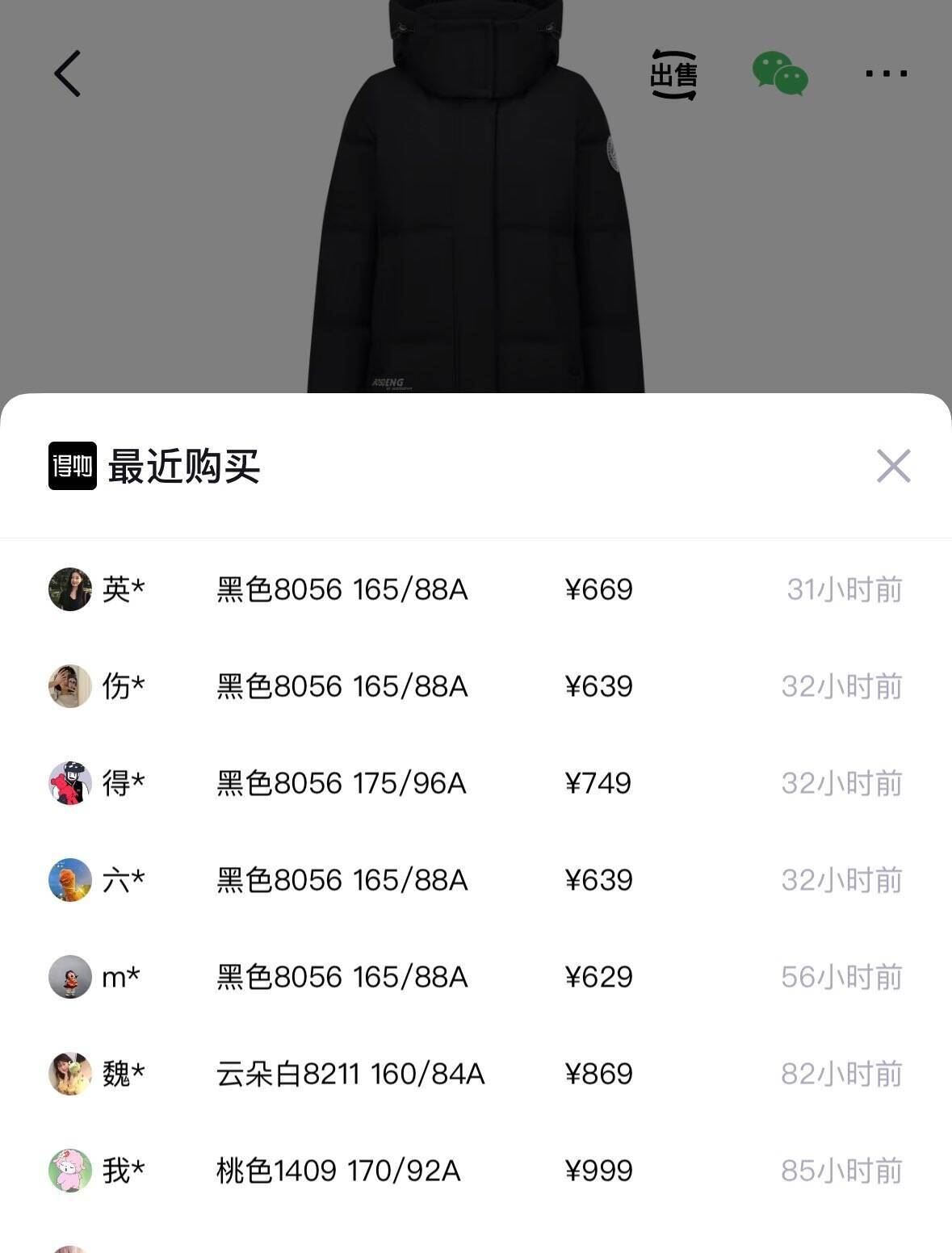Go back with the arrow
The height and width of the screenshot is (1253, 952).
(68, 73)
